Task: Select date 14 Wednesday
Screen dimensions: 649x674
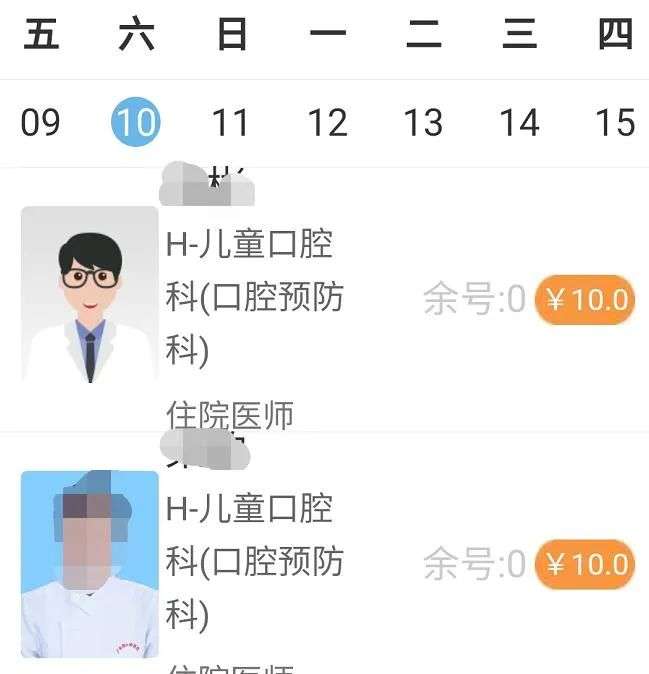Action: 519,123
